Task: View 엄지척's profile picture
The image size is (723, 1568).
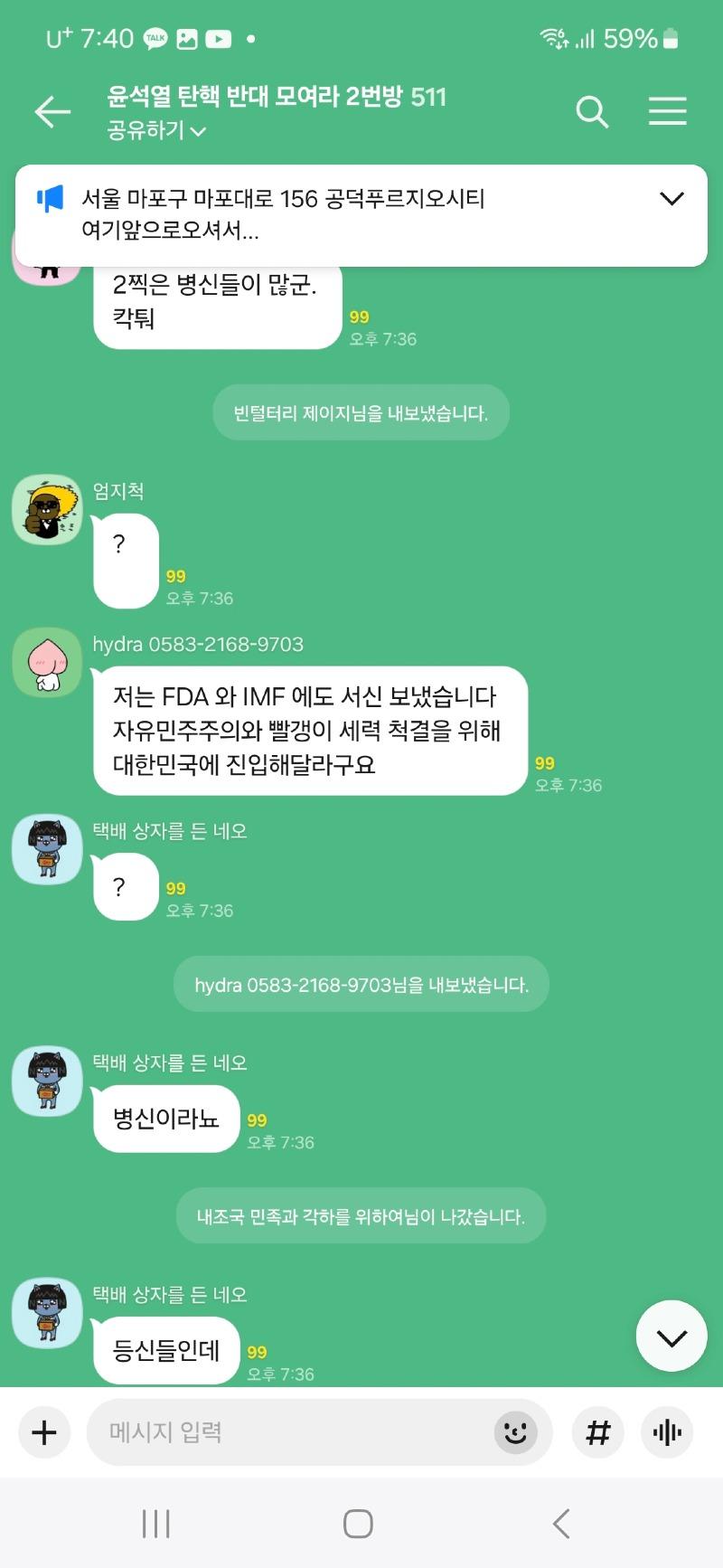Action: (x=47, y=510)
